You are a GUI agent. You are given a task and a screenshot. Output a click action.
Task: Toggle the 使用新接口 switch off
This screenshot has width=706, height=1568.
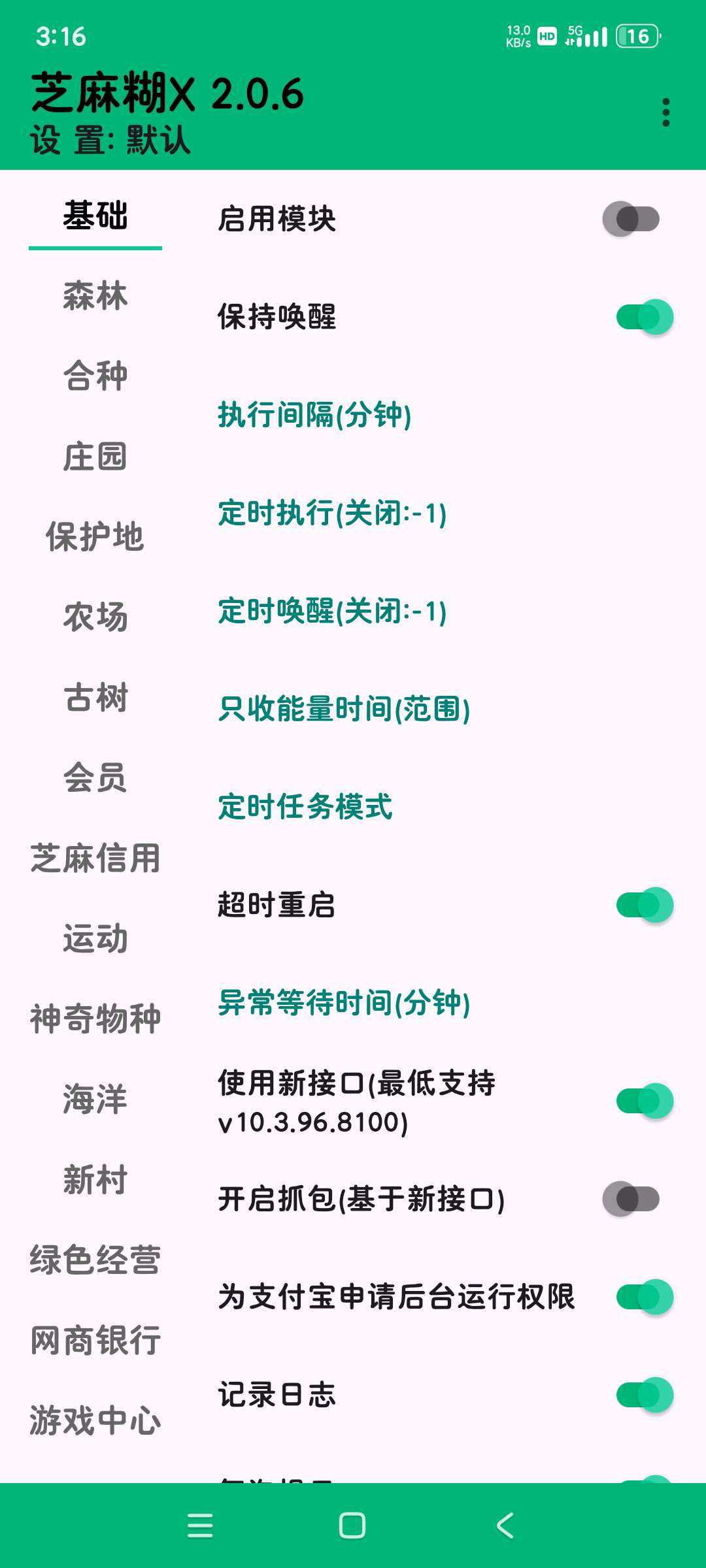tap(644, 1102)
